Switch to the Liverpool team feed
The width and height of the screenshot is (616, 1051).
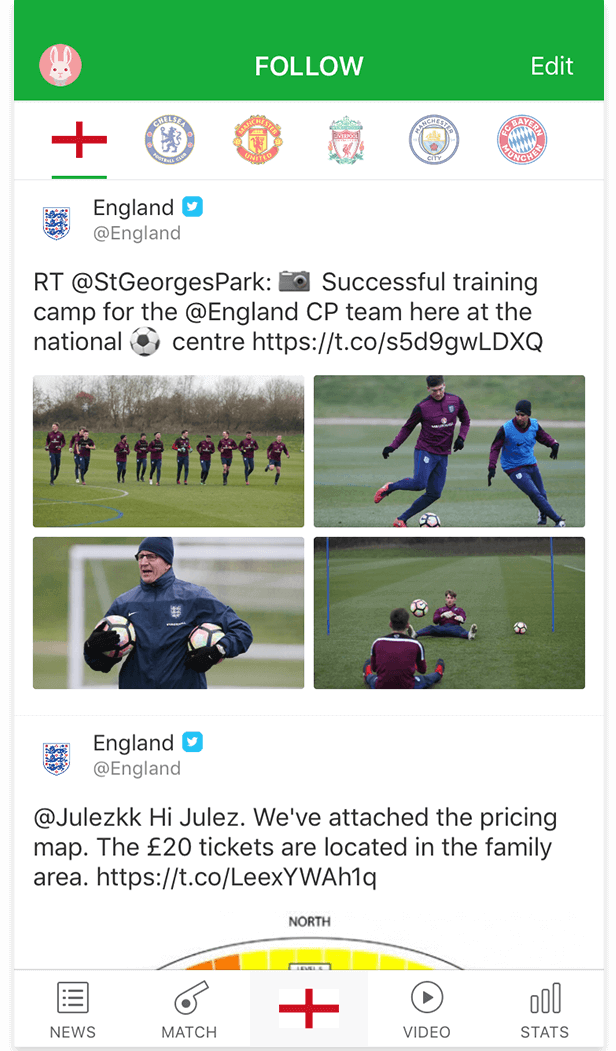click(346, 140)
